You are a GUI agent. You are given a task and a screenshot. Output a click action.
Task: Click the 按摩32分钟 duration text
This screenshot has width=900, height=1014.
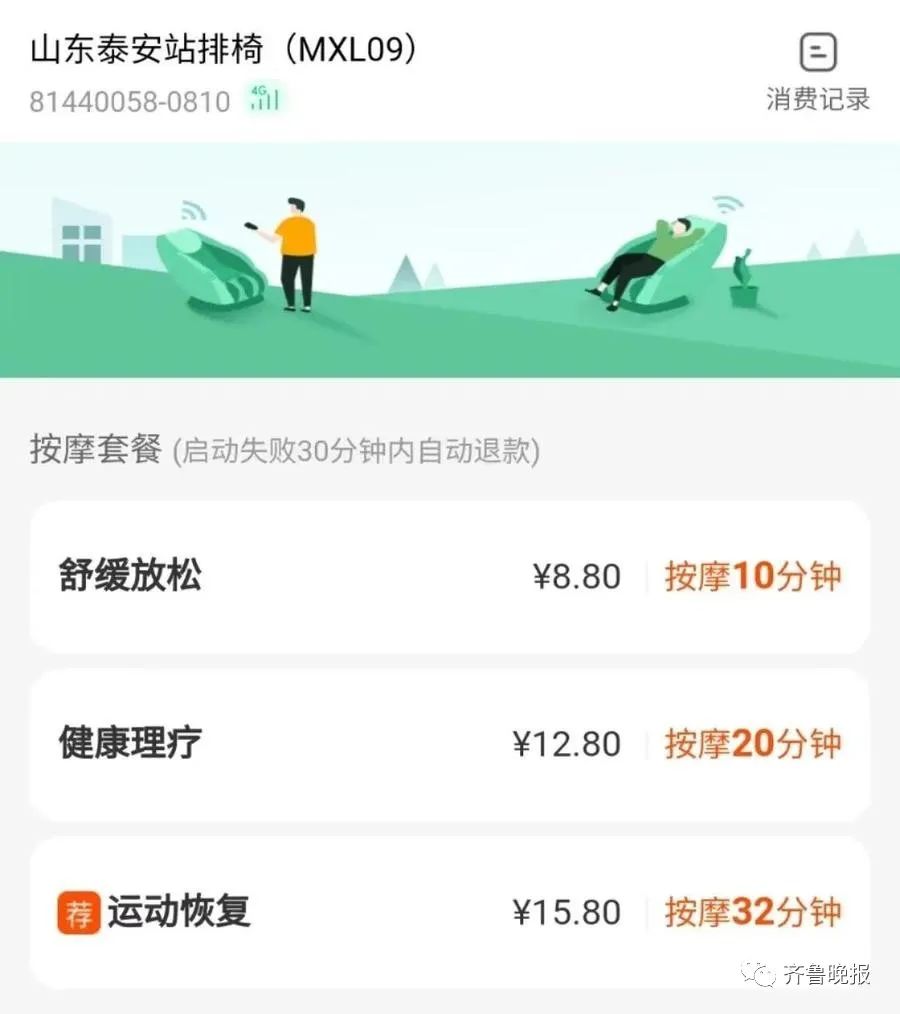pyautogui.click(x=753, y=912)
